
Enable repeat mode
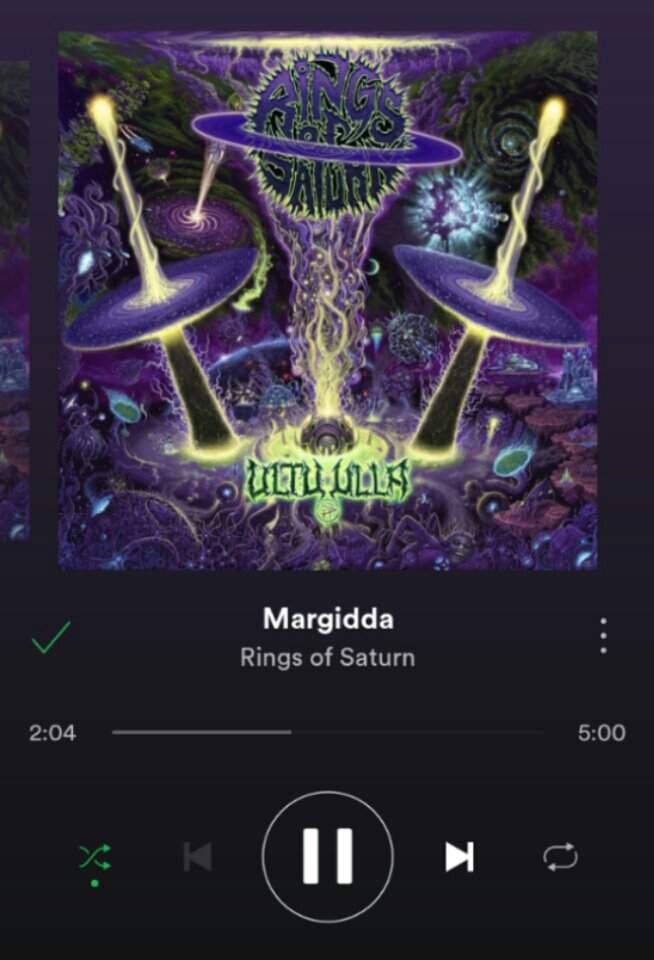[x=560, y=857]
